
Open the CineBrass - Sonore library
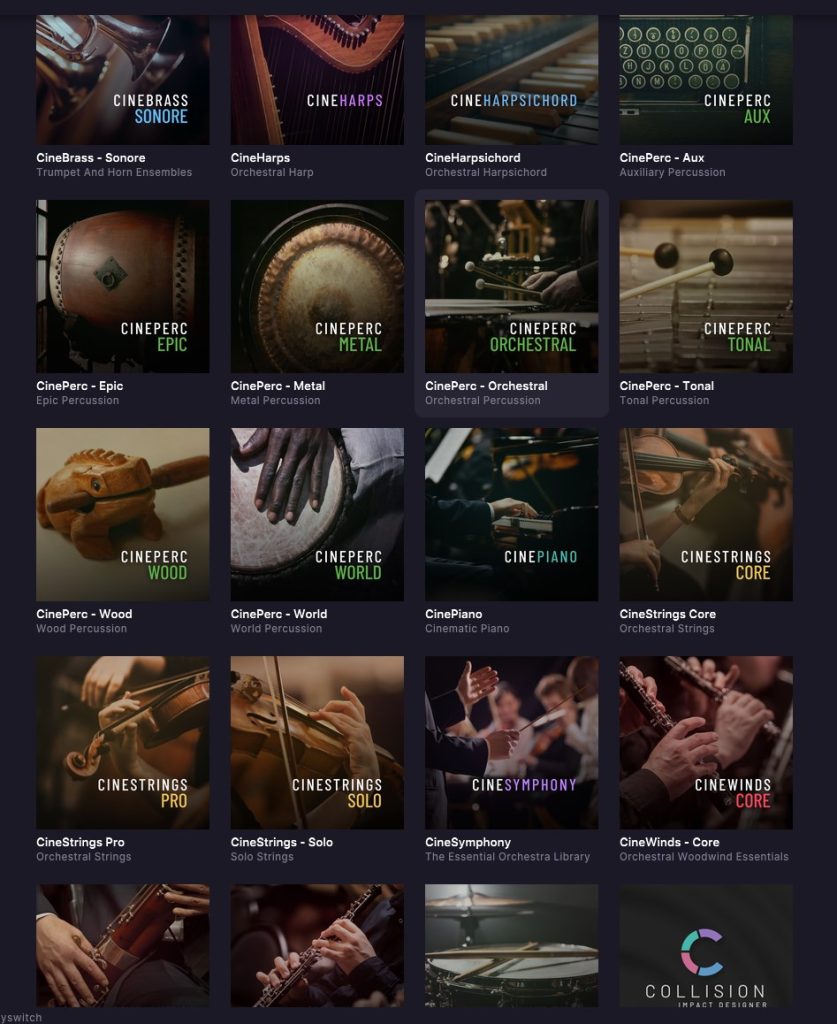coord(122,80)
